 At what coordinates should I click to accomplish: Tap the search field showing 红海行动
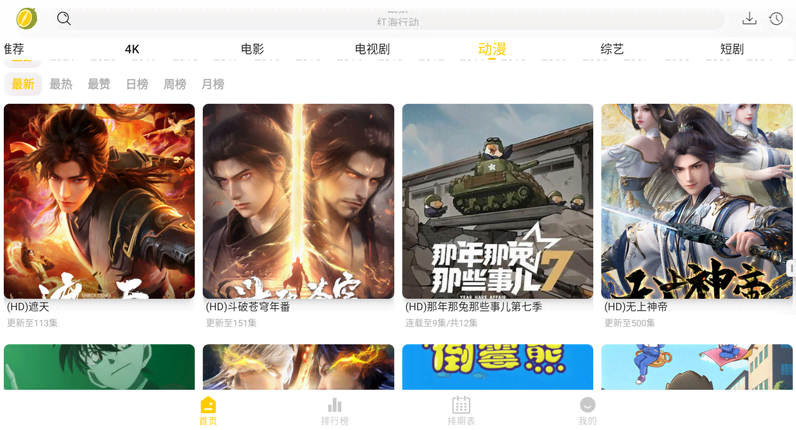coord(398,20)
